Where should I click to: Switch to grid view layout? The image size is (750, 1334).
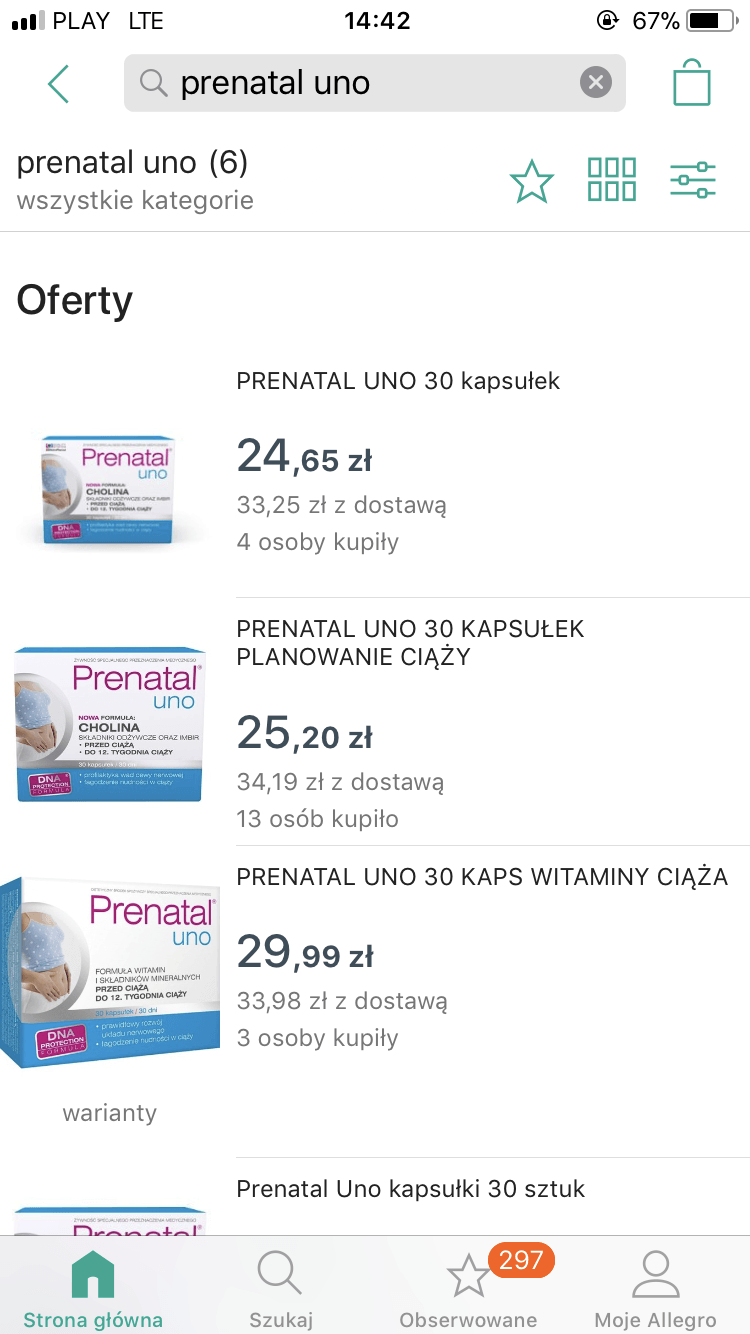612,181
